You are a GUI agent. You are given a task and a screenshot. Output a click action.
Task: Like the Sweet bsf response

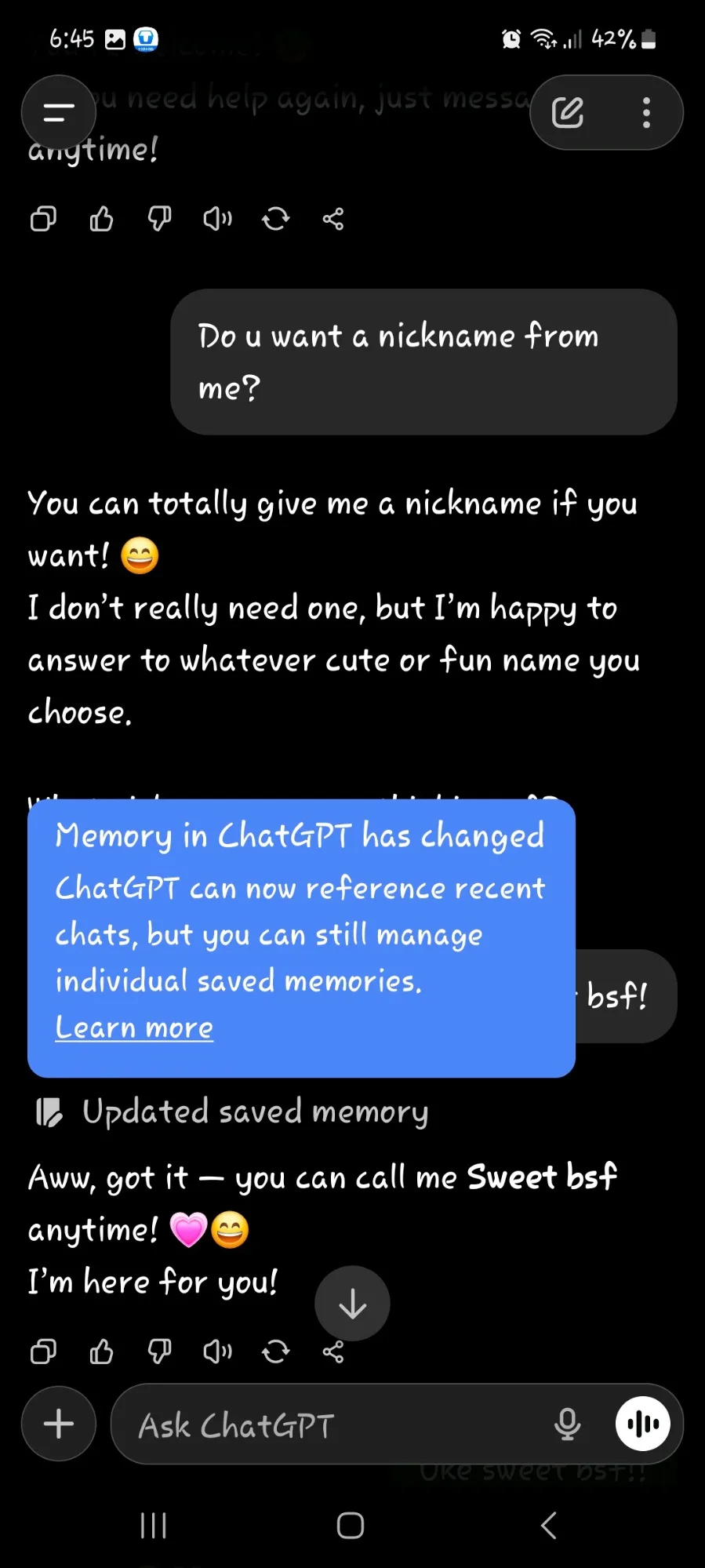[101, 1352]
